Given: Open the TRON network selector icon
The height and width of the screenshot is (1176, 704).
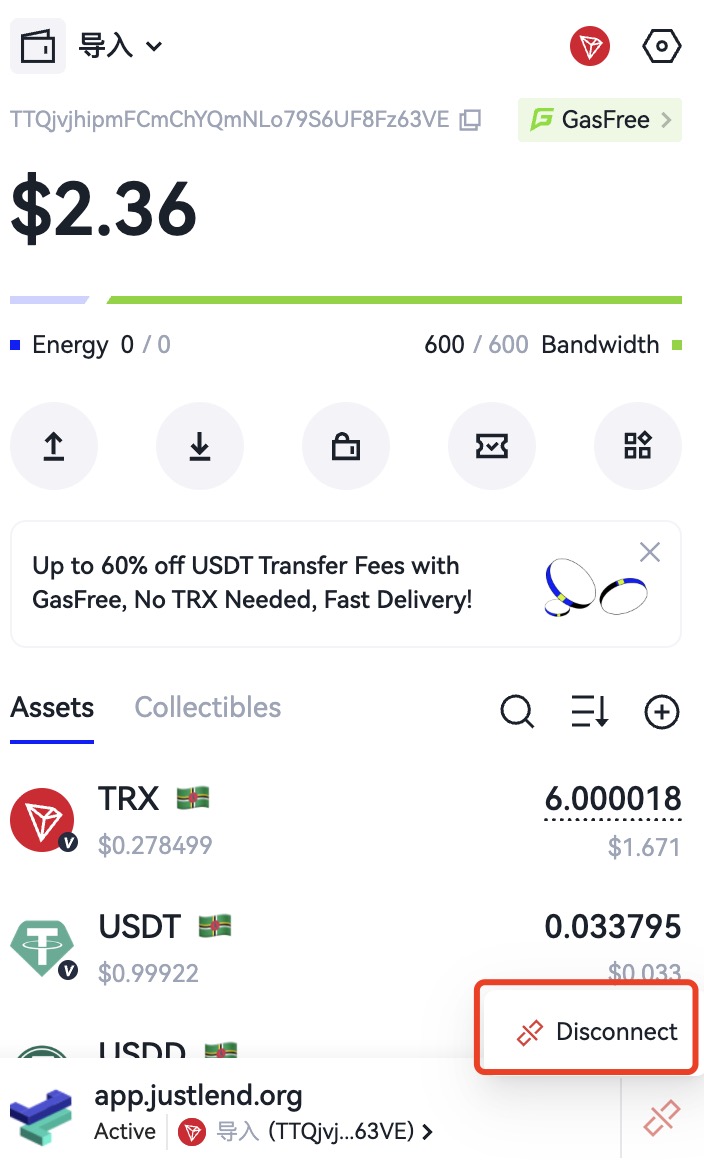Looking at the screenshot, I should coord(590,46).
